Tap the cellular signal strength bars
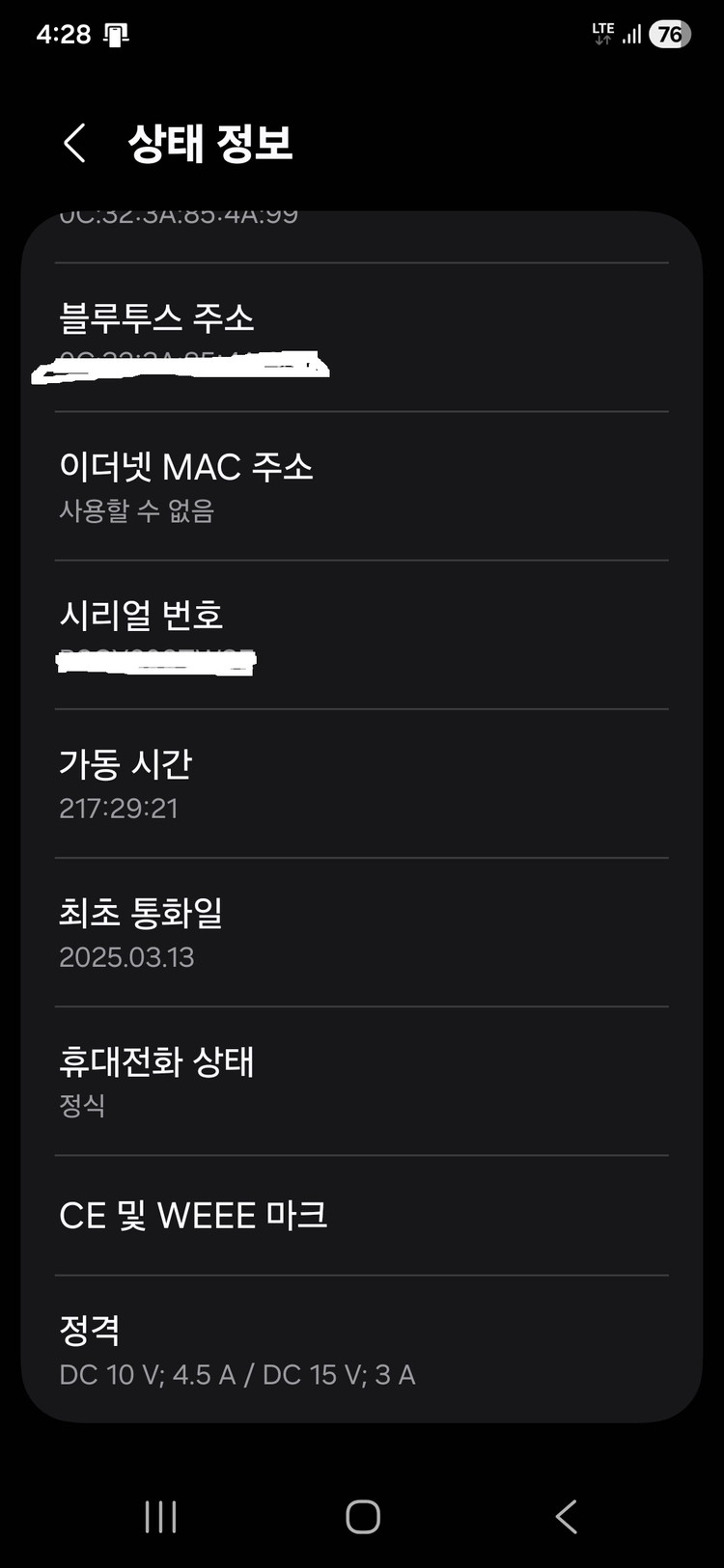724x1568 pixels. pos(632,33)
